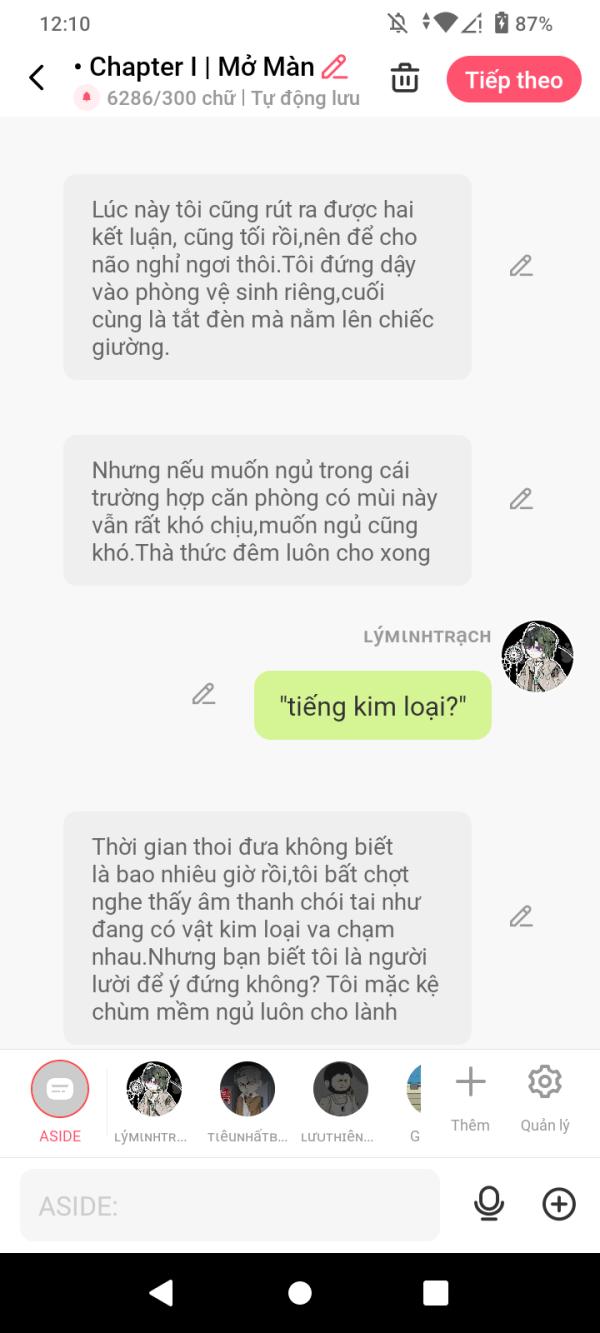The image size is (600, 1333).
Task: Open the plus attachment menu
Action: (559, 1205)
